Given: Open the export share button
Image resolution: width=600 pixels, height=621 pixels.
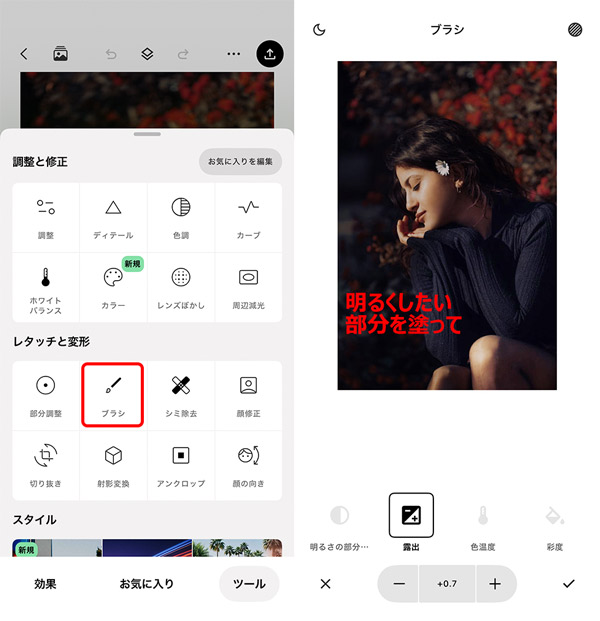Looking at the screenshot, I should [270, 54].
